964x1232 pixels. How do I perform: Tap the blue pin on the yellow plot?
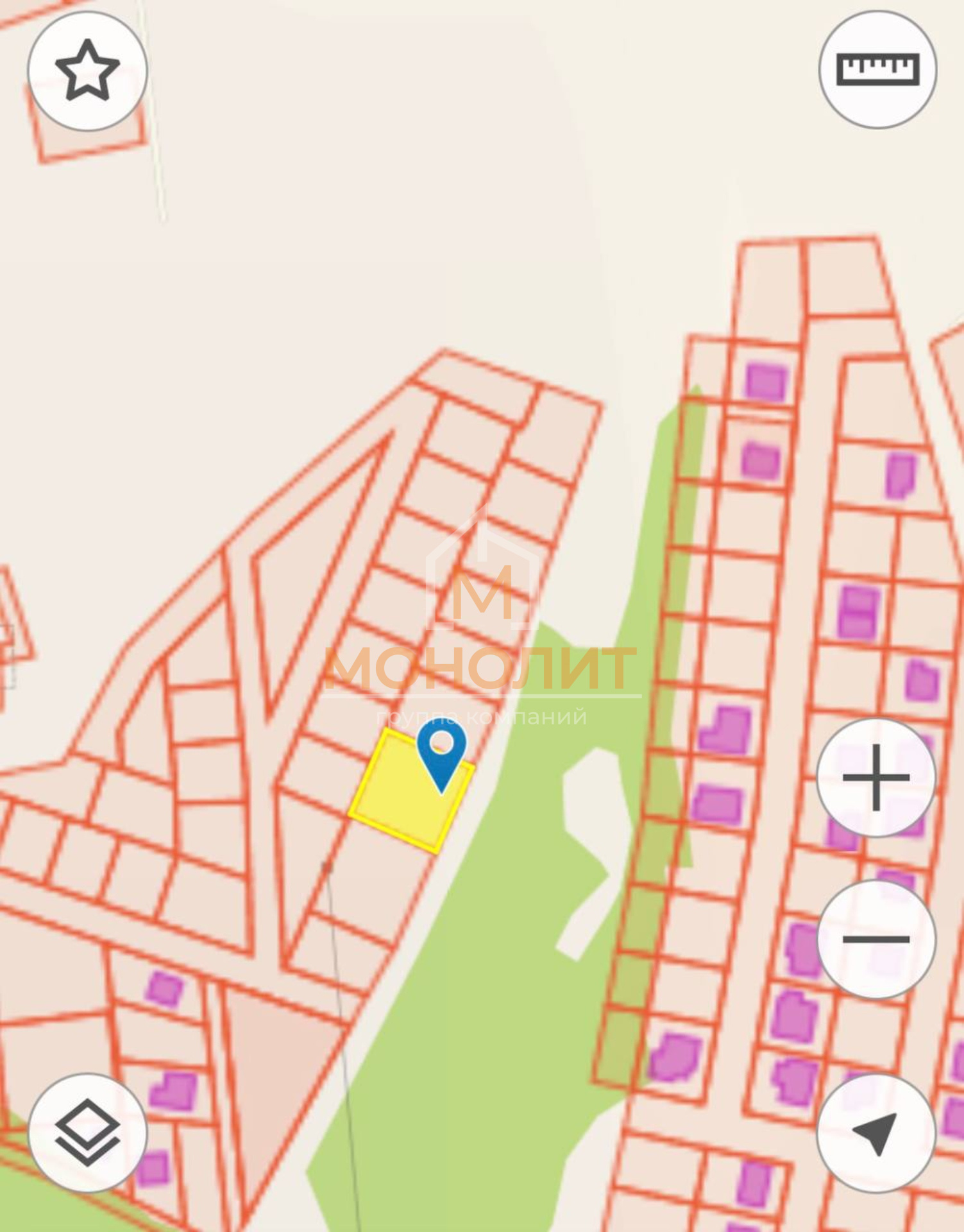pos(441,752)
